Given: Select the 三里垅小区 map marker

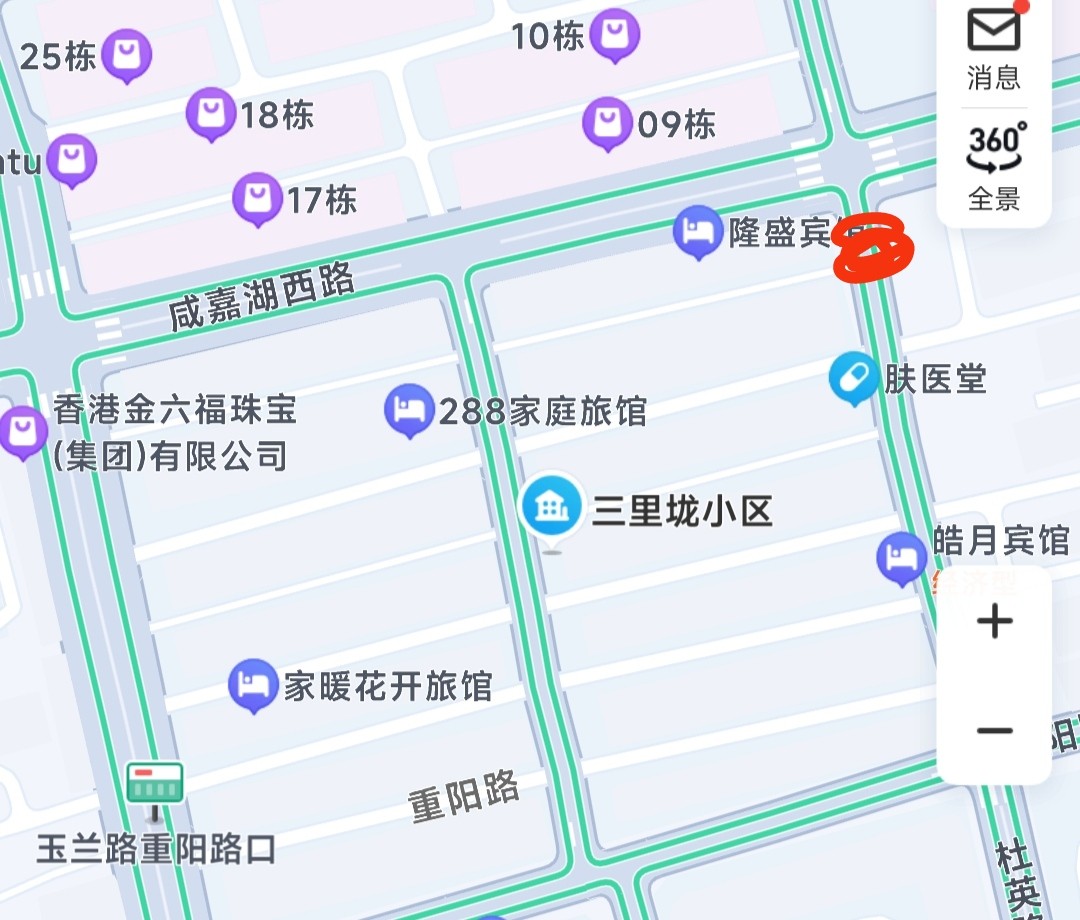Looking at the screenshot, I should point(551,506).
